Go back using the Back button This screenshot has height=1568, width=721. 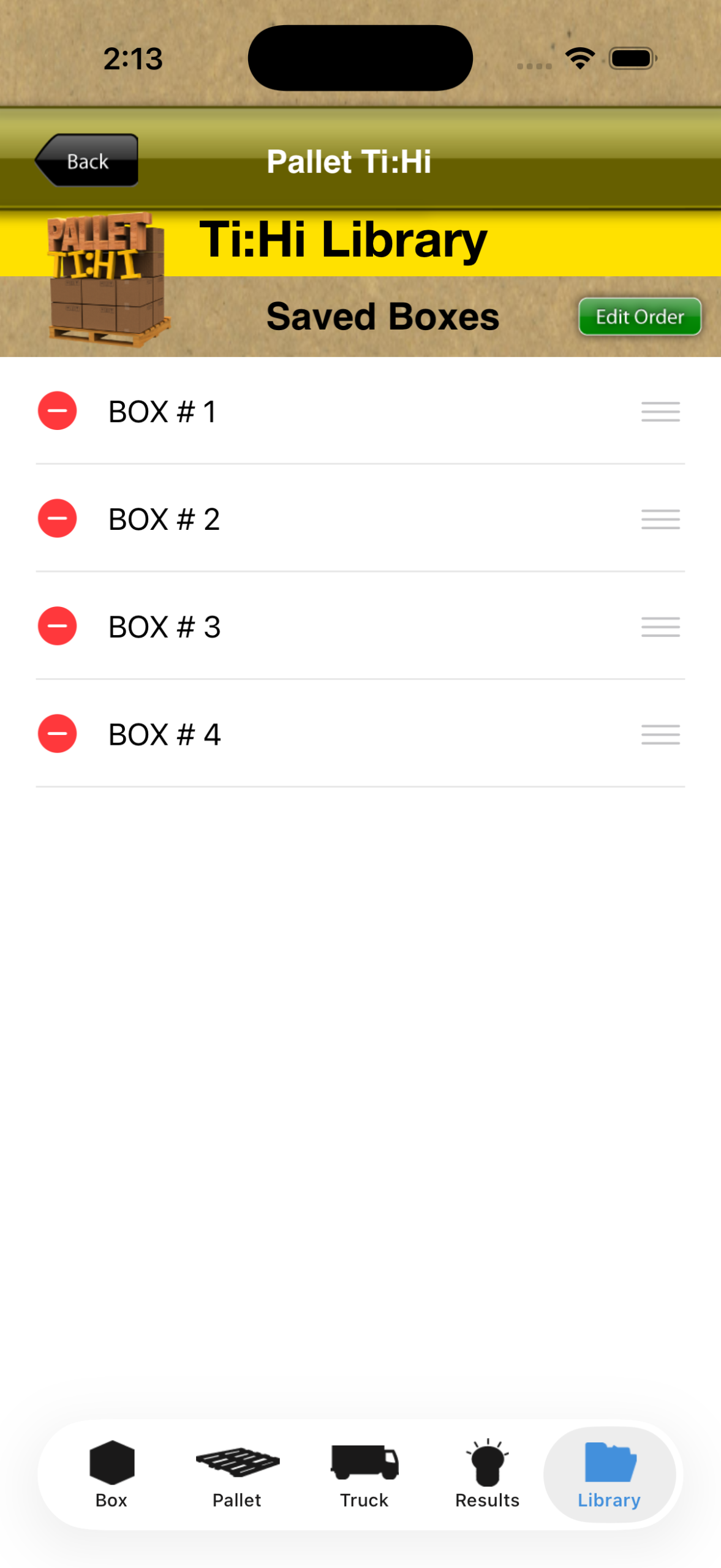[86, 160]
